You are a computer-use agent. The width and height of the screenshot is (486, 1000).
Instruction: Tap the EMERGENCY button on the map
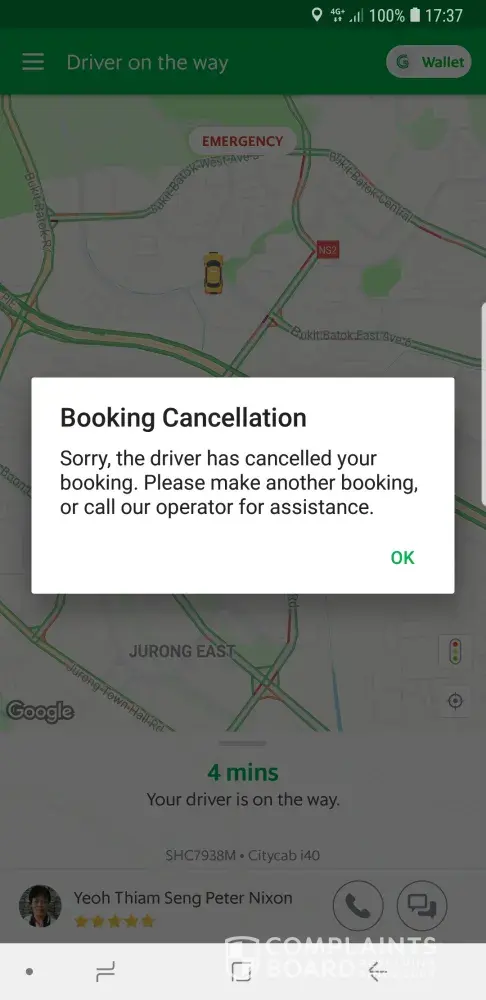click(242, 141)
